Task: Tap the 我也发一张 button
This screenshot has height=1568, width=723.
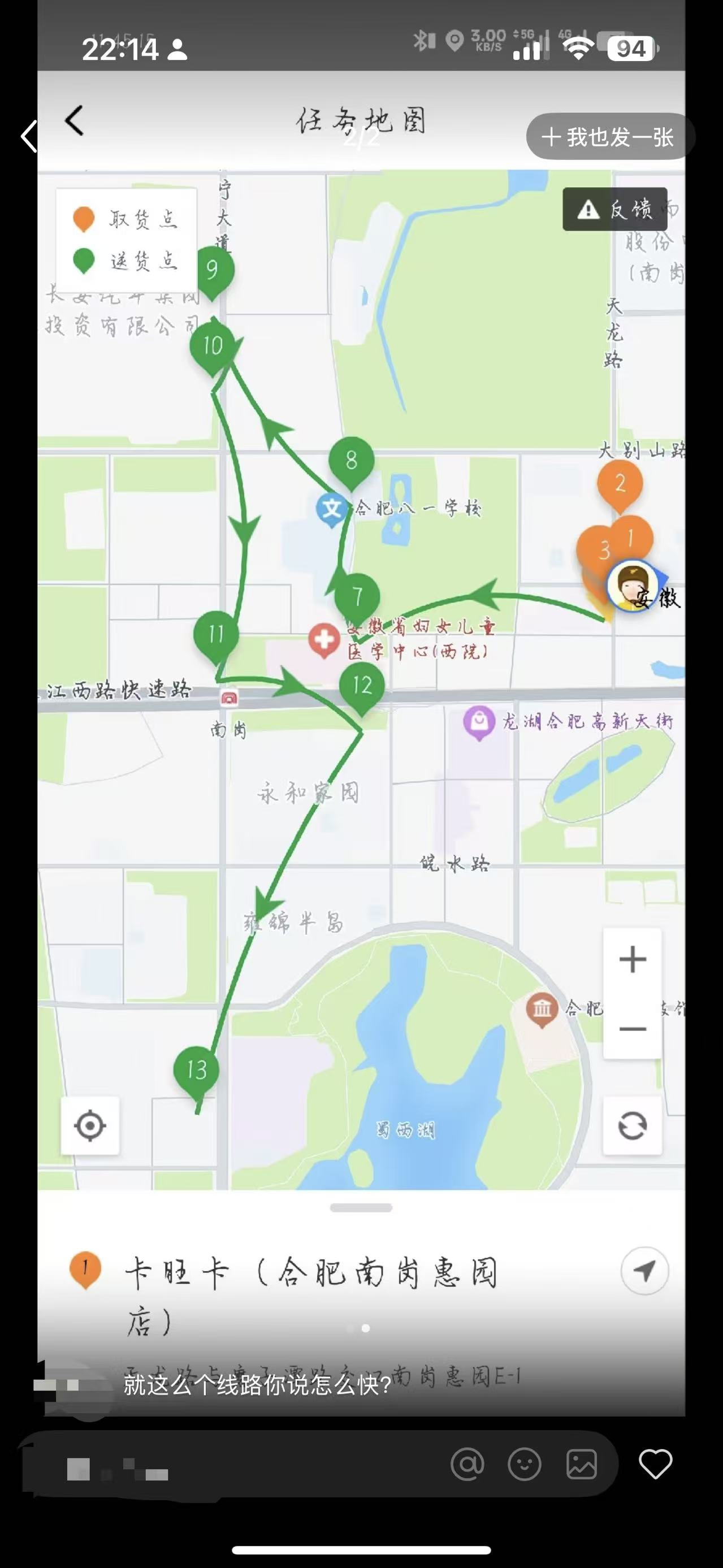Action: pyautogui.click(x=609, y=137)
